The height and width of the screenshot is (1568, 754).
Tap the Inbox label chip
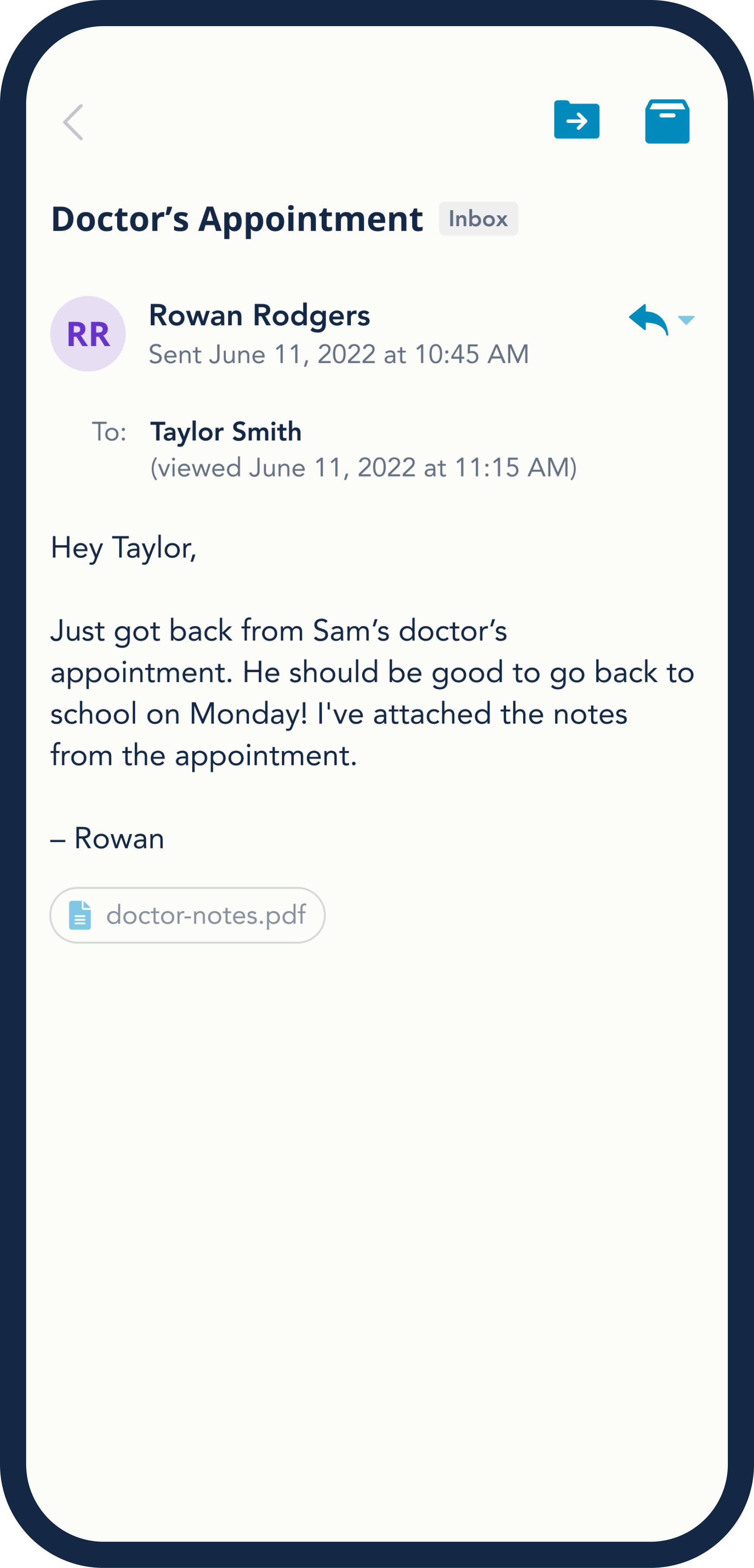point(478,218)
